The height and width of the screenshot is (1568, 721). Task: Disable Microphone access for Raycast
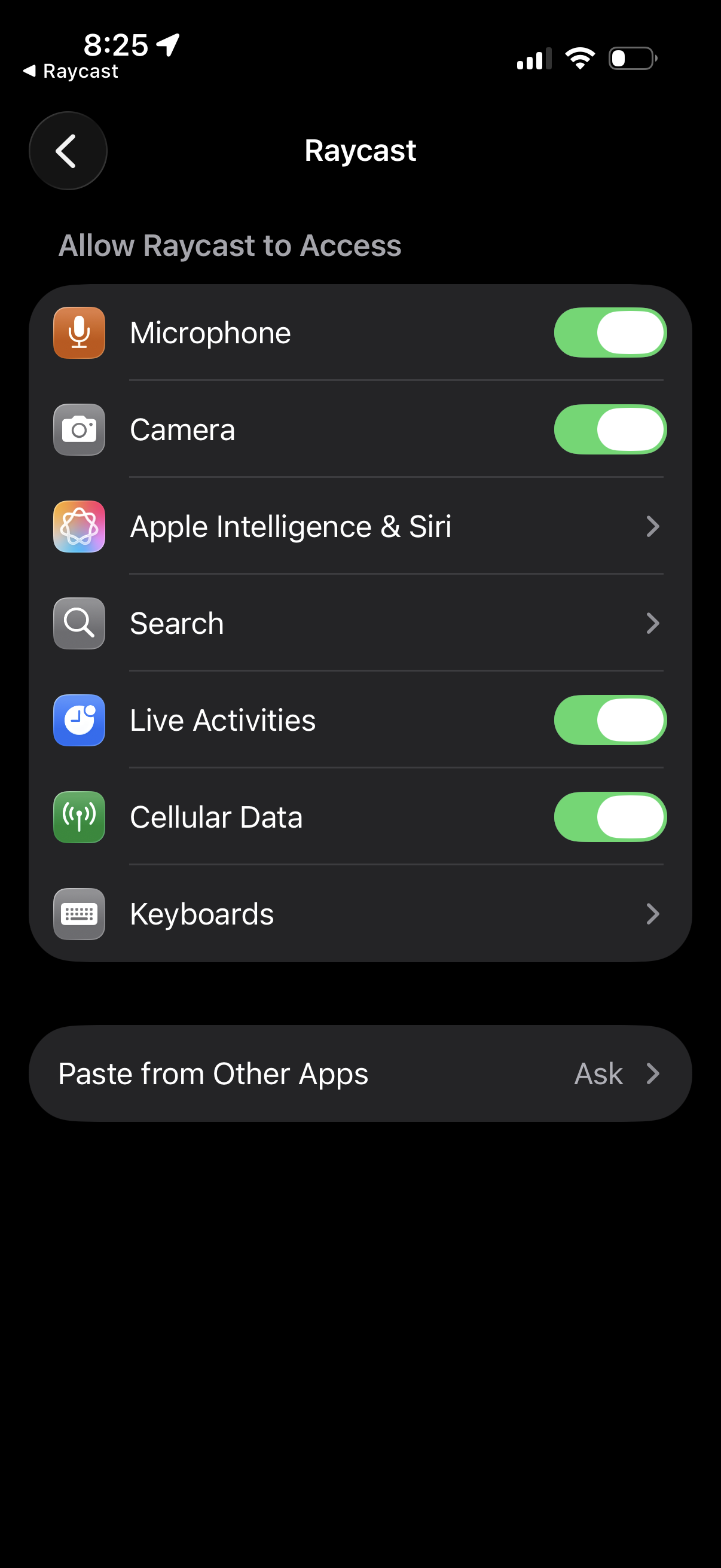coord(610,332)
